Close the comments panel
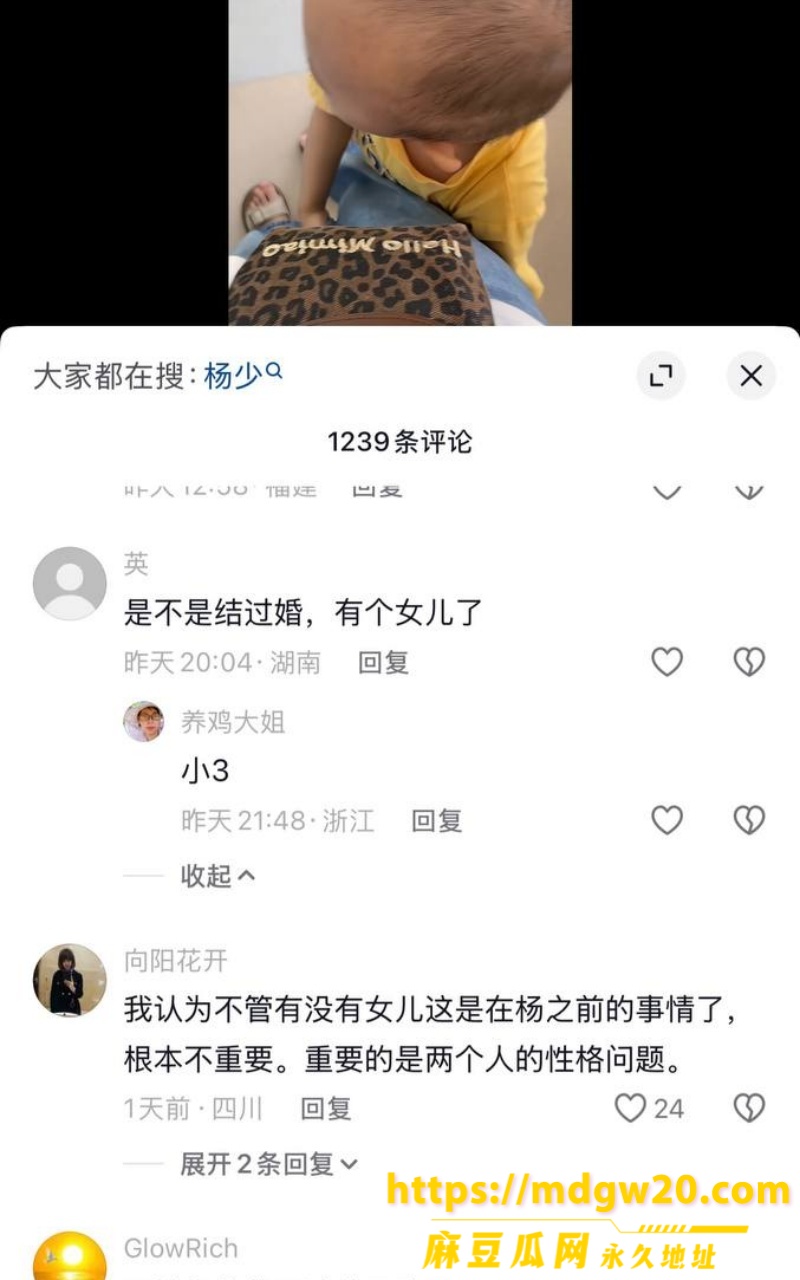This screenshot has height=1280, width=800. [x=750, y=375]
